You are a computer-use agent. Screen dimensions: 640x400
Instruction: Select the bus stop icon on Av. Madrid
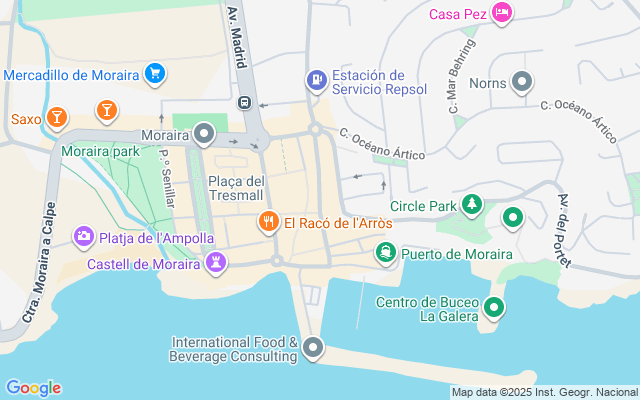click(x=244, y=102)
